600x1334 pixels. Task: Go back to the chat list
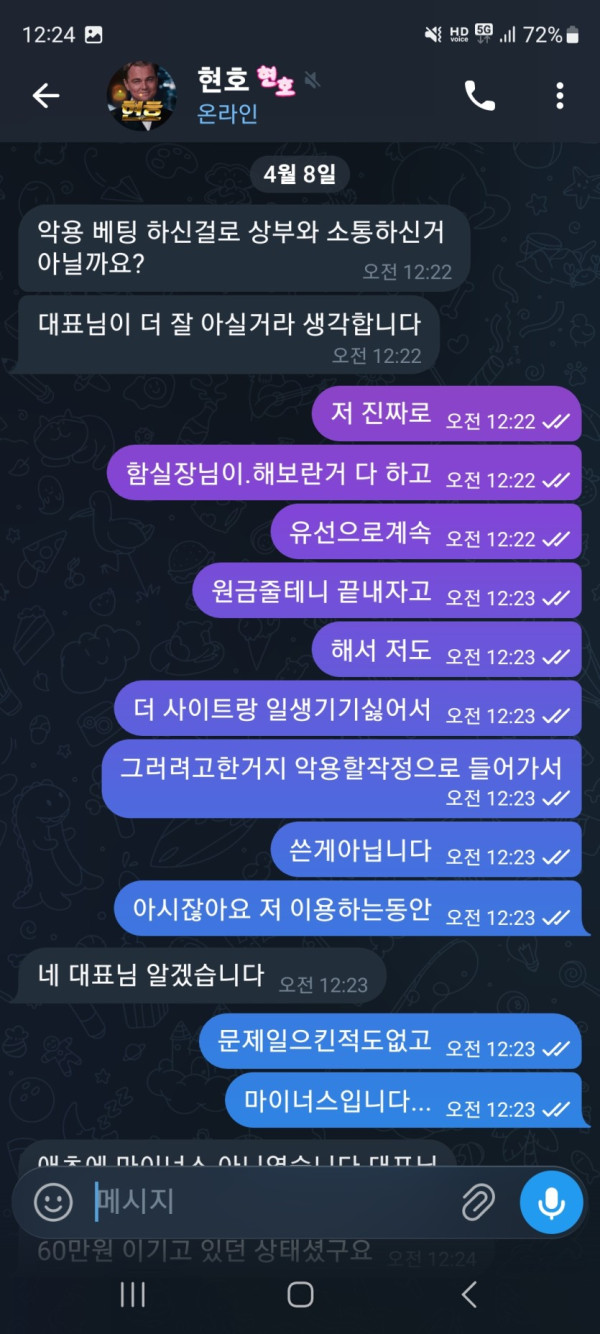click(x=46, y=95)
